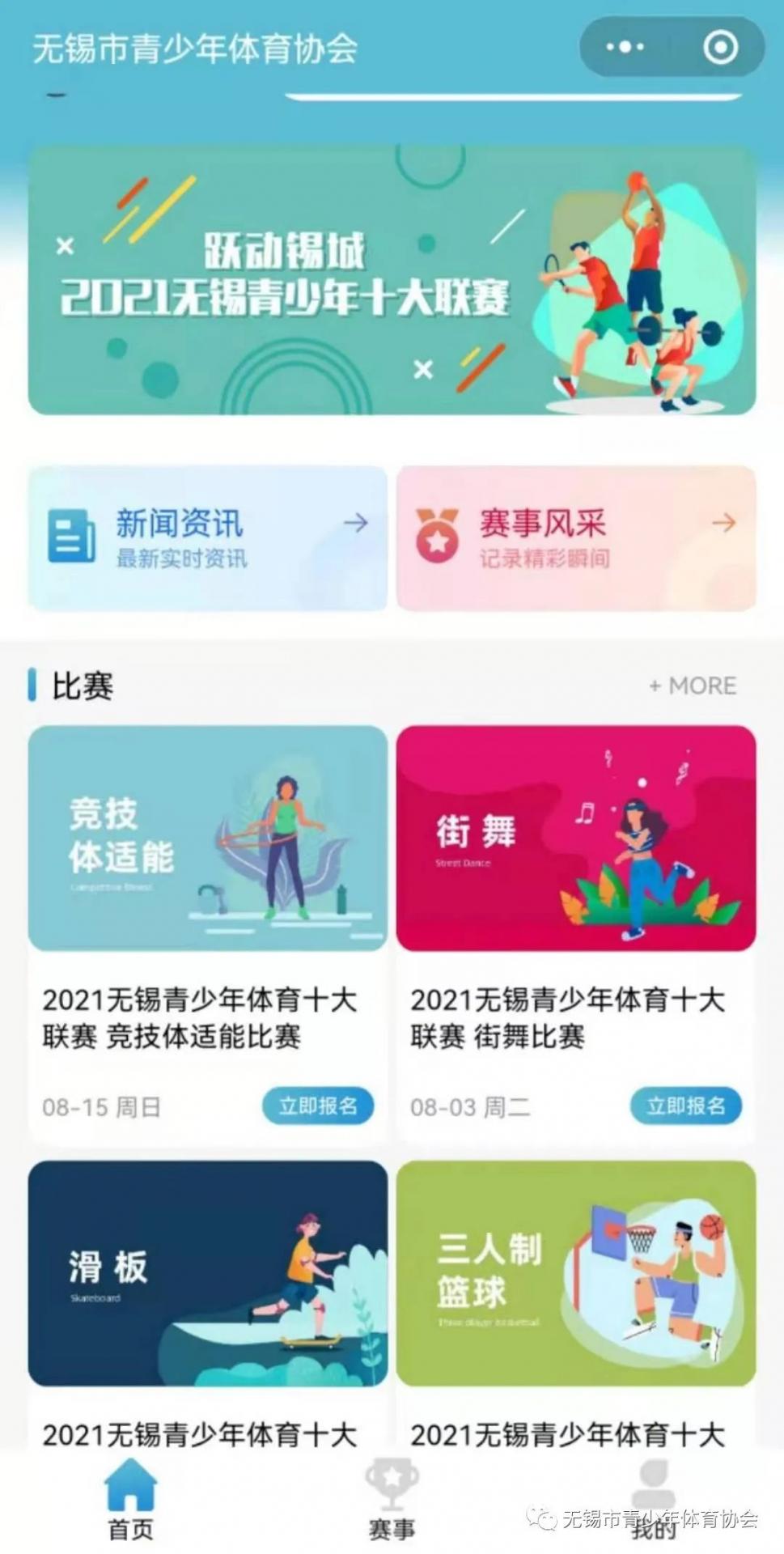
Task: Open the mini program more-options menu
Action: (x=625, y=48)
